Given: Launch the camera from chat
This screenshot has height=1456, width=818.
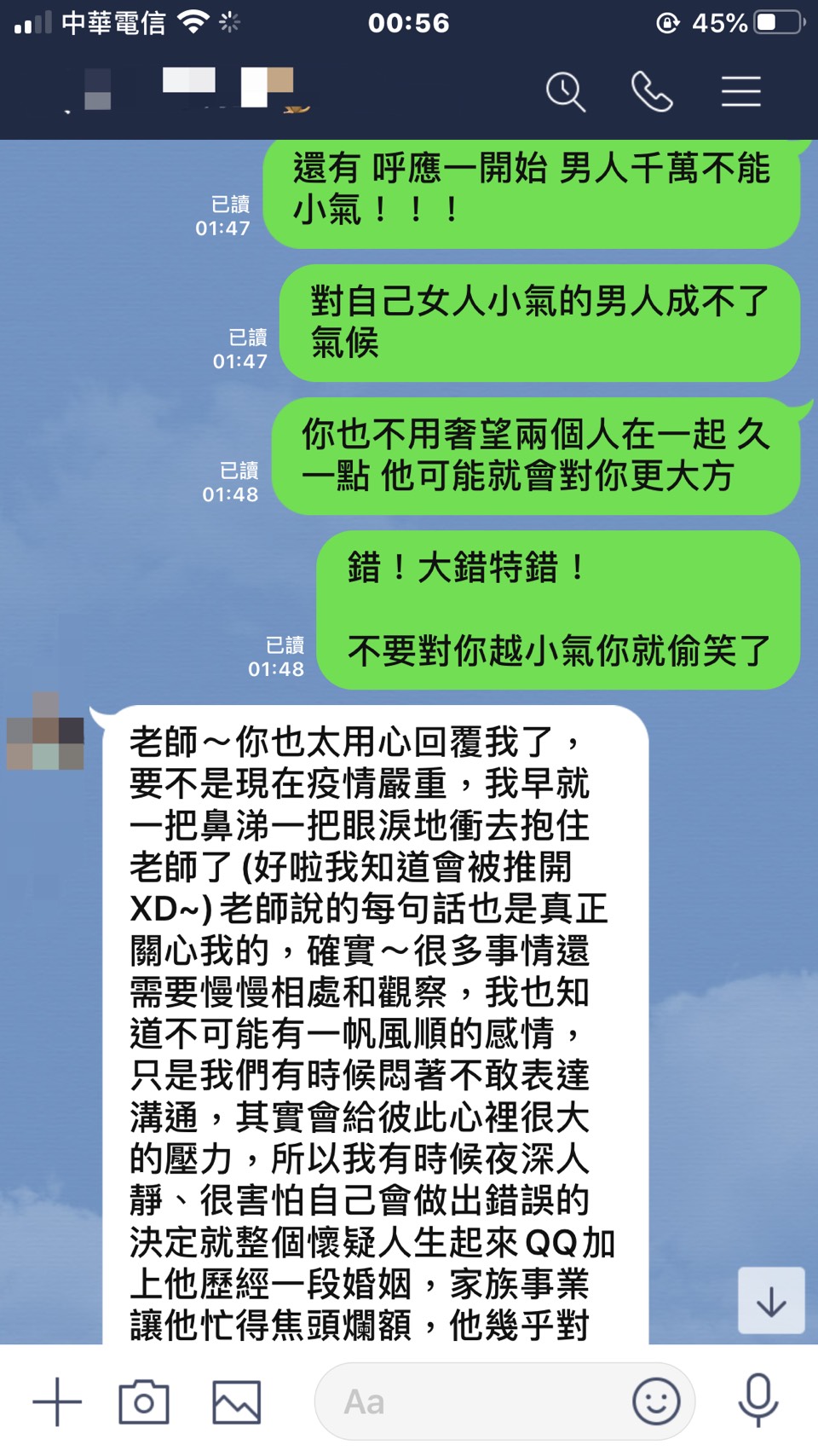Looking at the screenshot, I should [144, 1401].
